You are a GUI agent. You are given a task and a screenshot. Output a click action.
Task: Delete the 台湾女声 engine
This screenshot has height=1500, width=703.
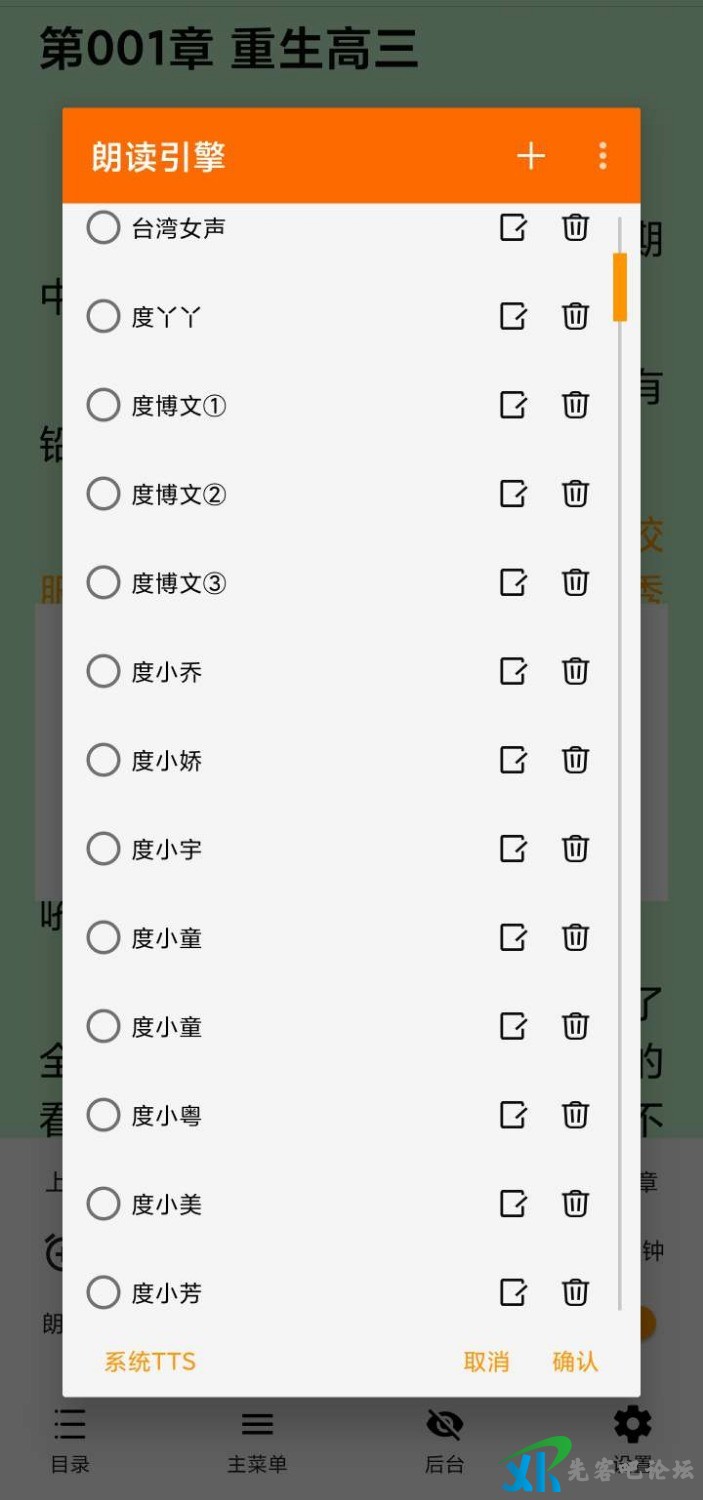[575, 228]
